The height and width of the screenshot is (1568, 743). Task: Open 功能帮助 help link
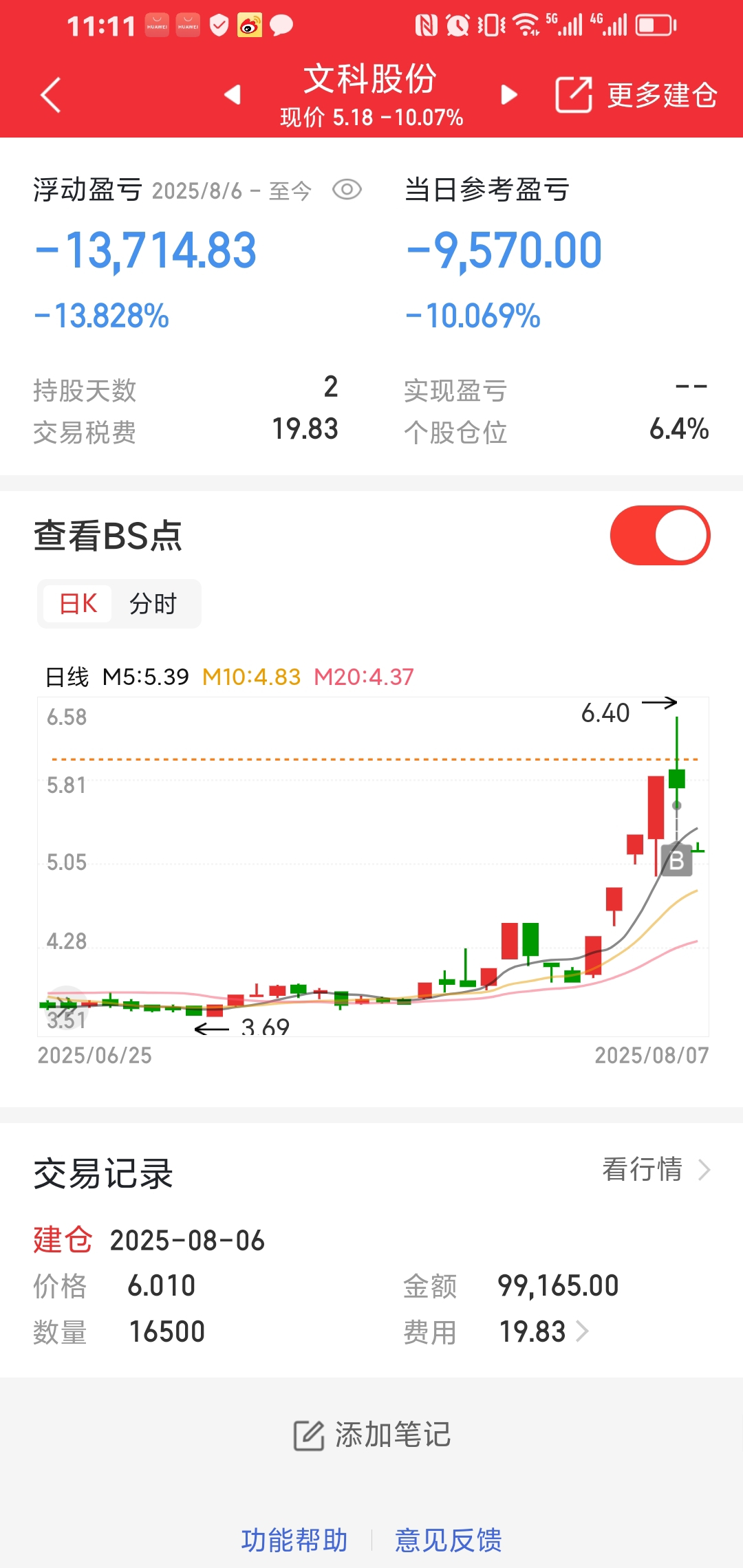point(294,1540)
